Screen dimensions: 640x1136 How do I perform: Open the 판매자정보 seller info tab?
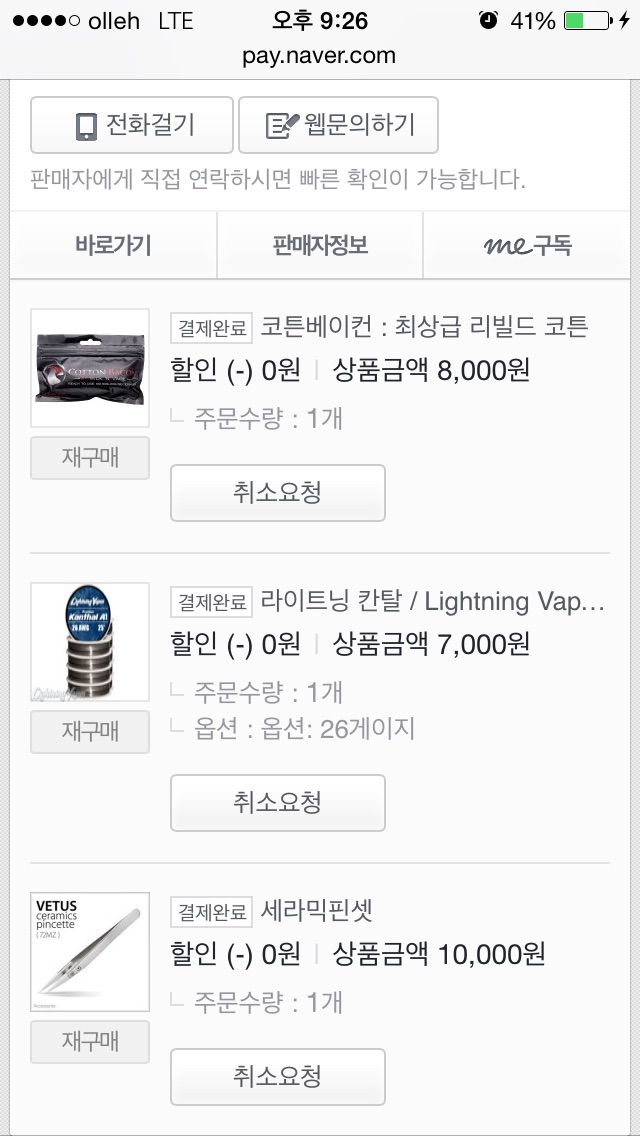[320, 245]
